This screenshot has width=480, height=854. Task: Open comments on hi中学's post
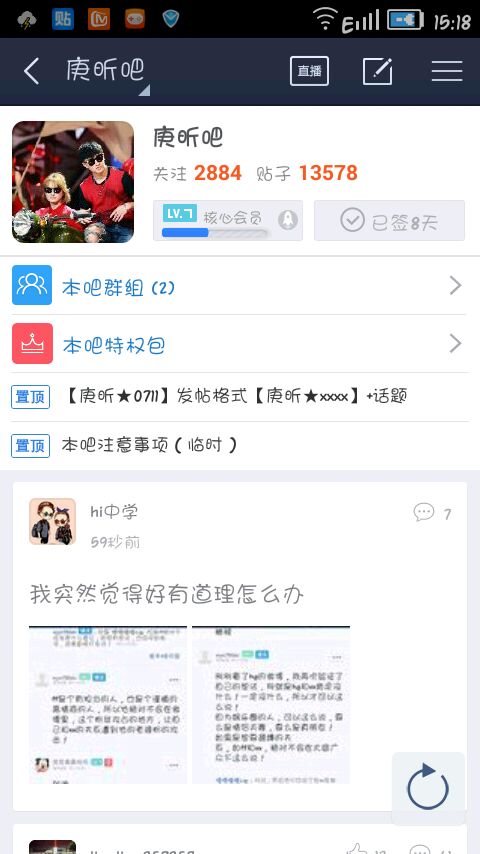(433, 513)
